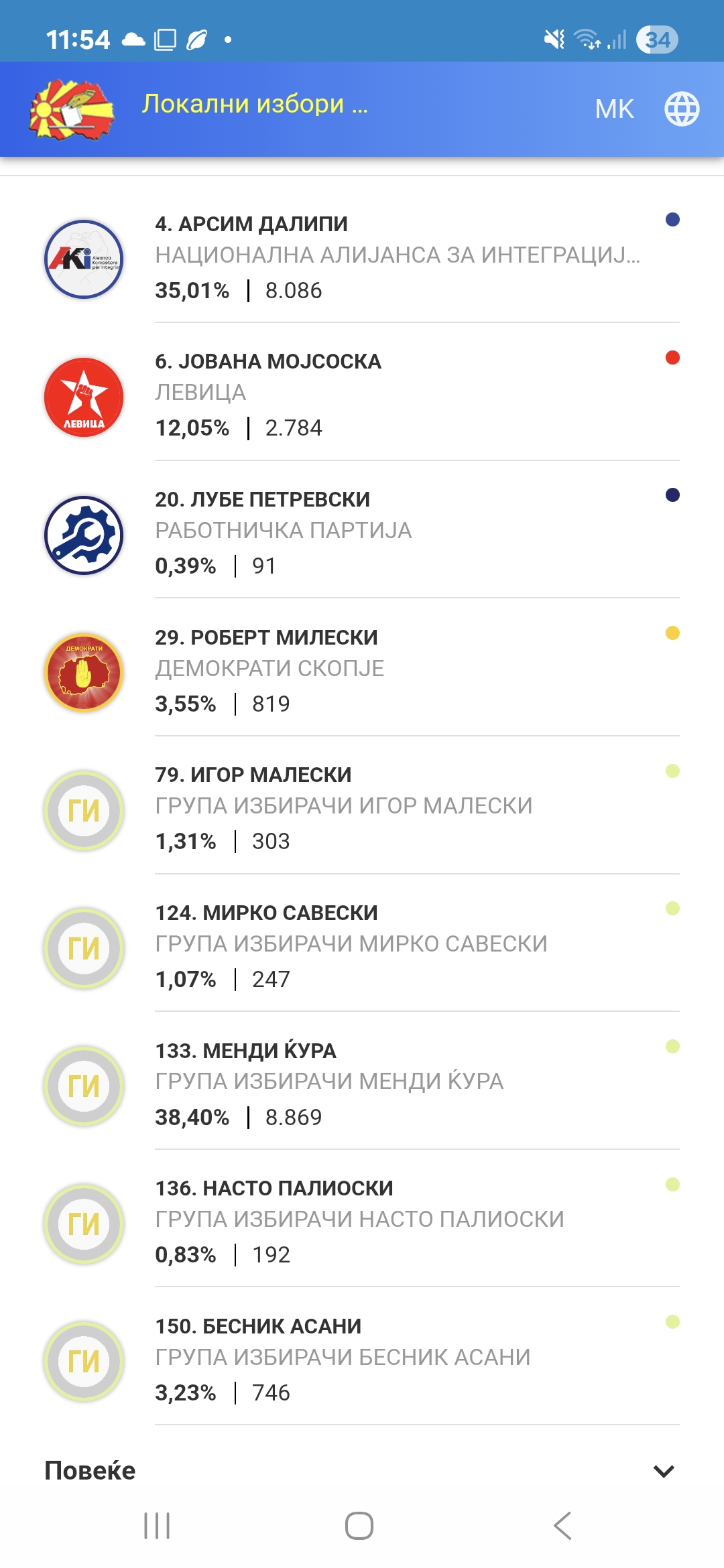Open 79. ИГОР МАЛЕСКИ row
724x1568 pixels.
coord(362,809)
